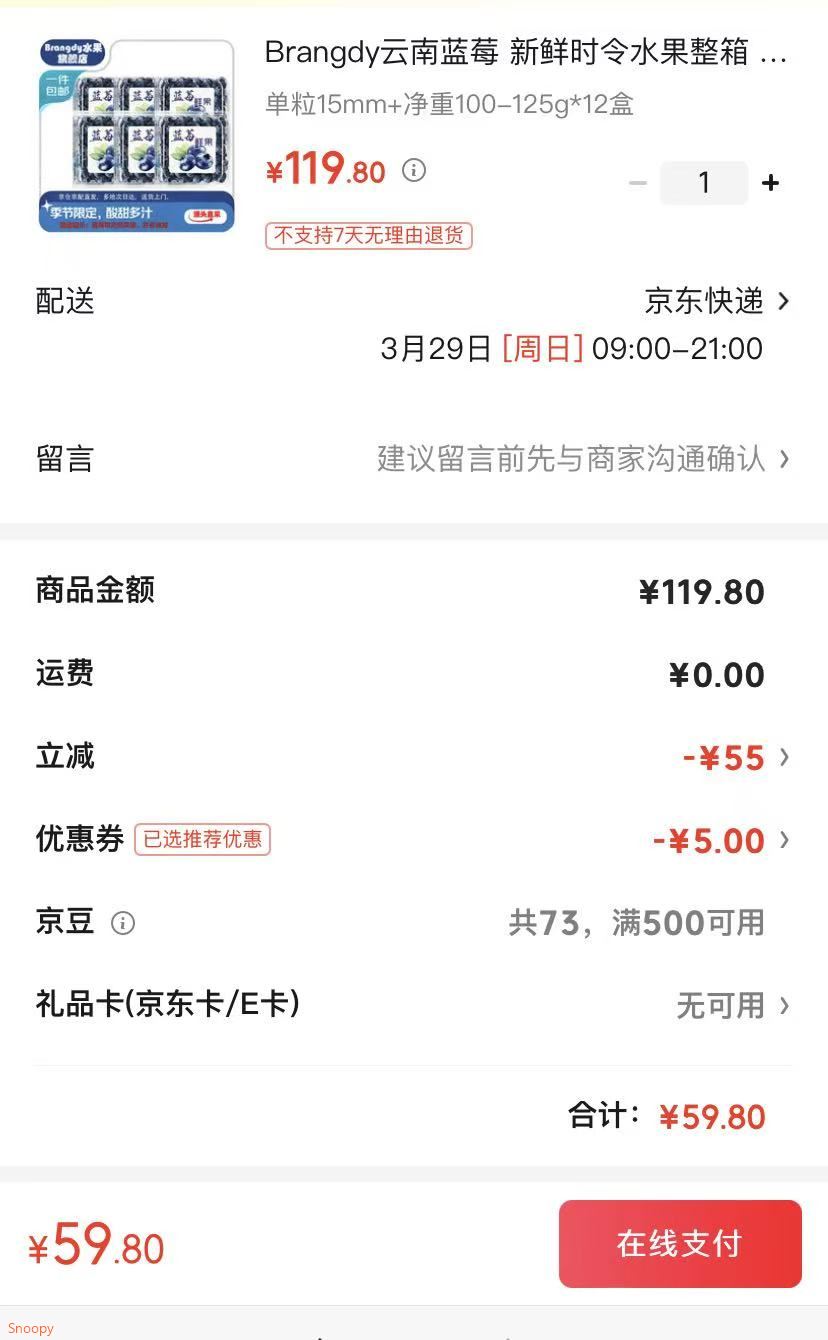The image size is (828, 1340).
Task: Increase blueberry quantity with the plus button
Action: click(770, 183)
